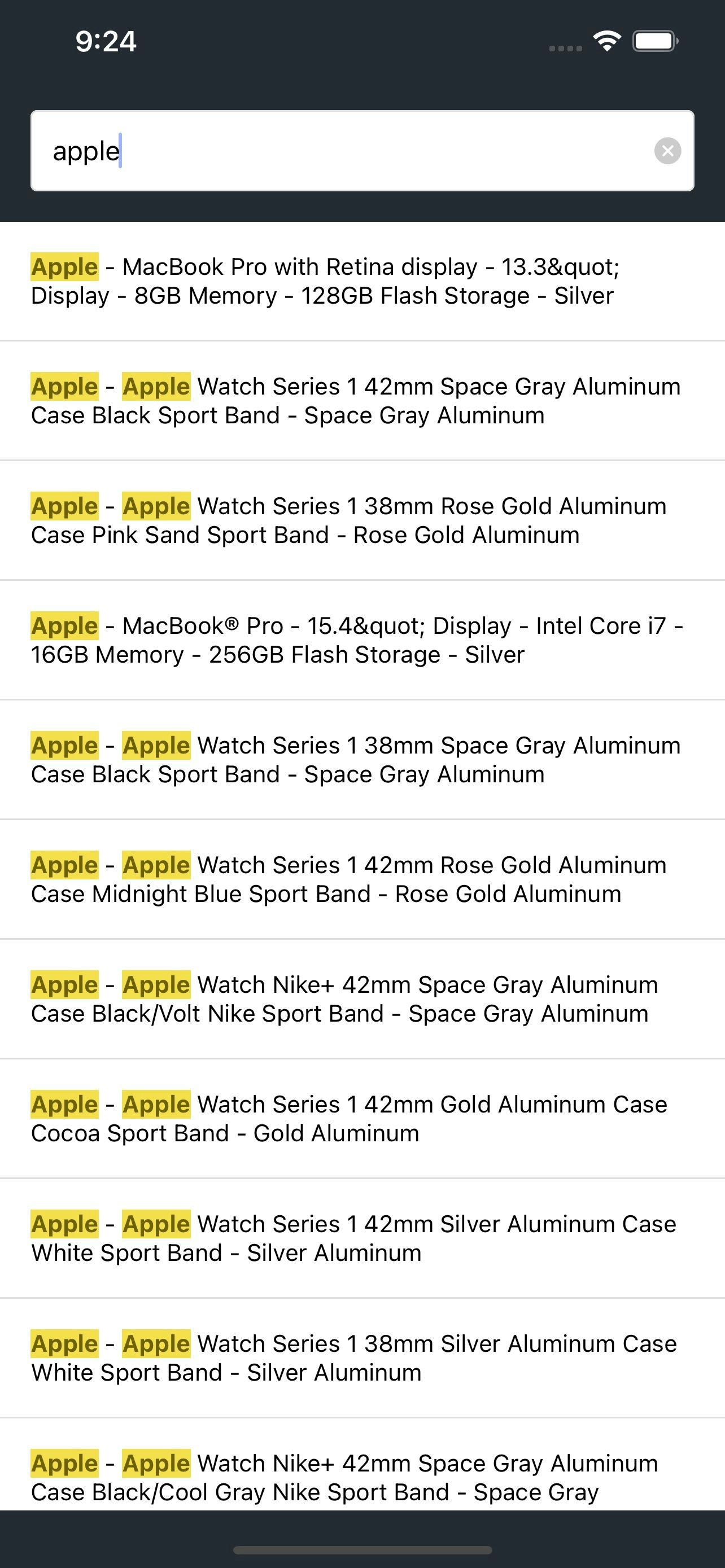725x1568 pixels.
Task: Choose Watch Series 1 38mm Black Sport Band
Action: click(x=361, y=760)
